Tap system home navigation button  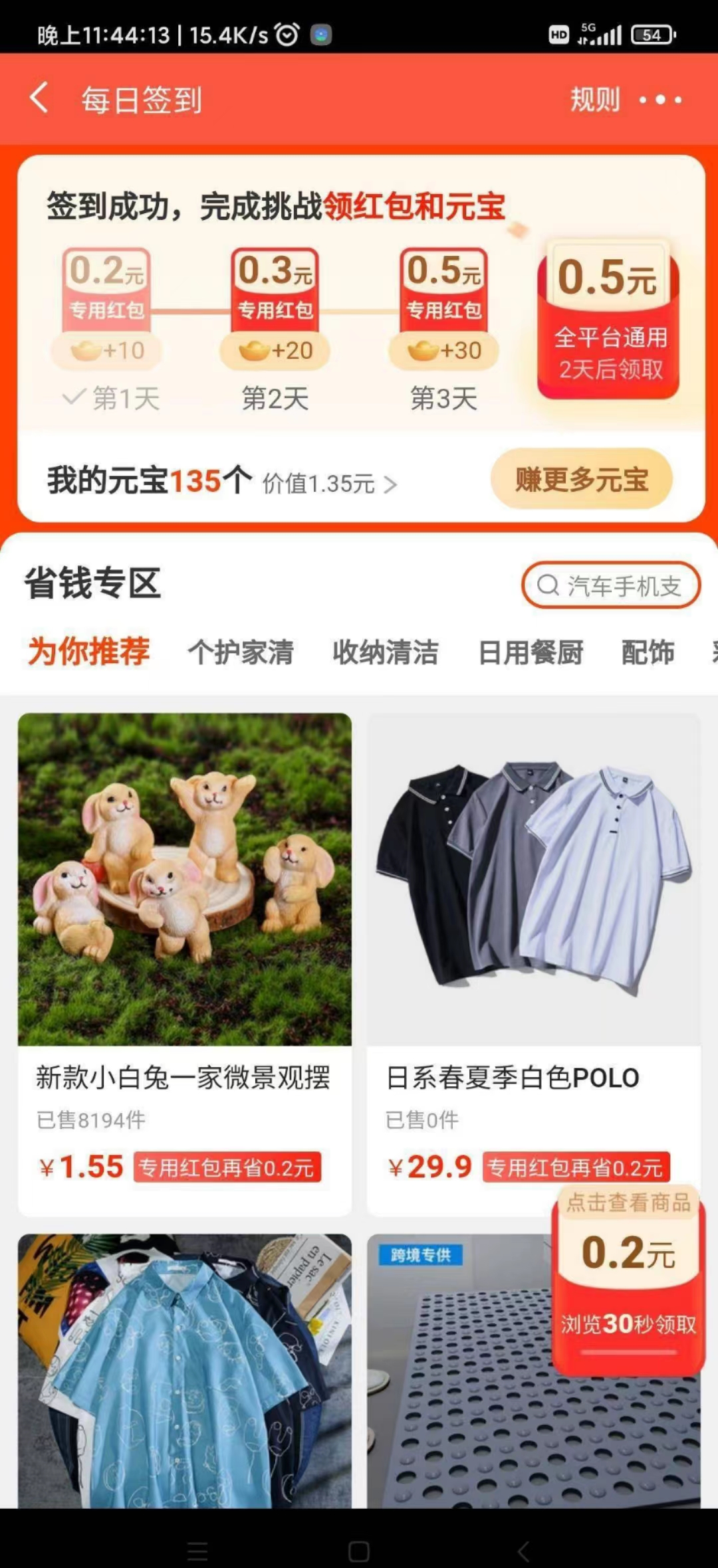(x=359, y=1551)
